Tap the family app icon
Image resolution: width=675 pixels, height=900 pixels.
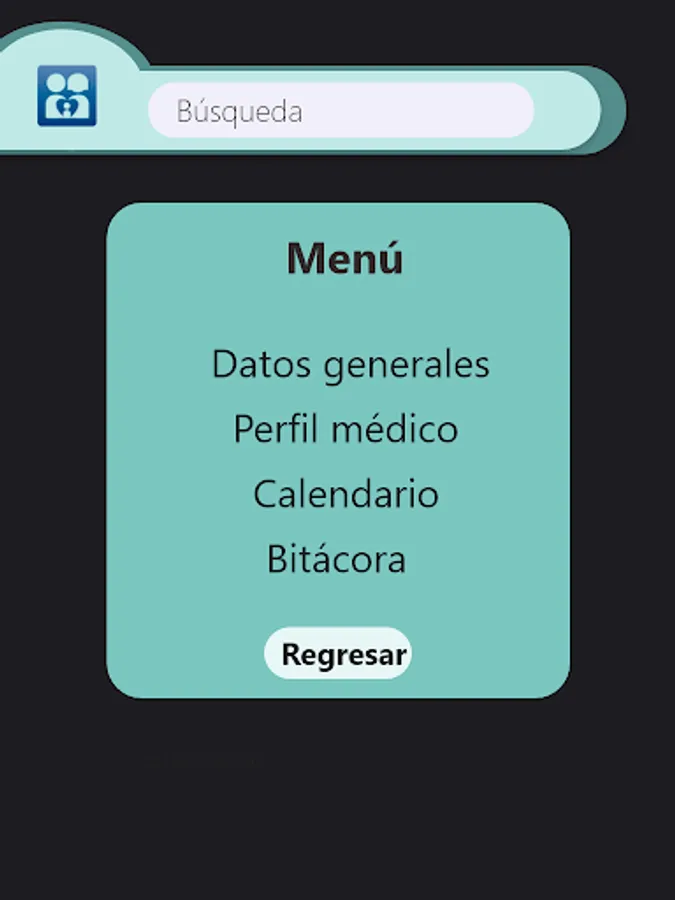[x=67, y=96]
